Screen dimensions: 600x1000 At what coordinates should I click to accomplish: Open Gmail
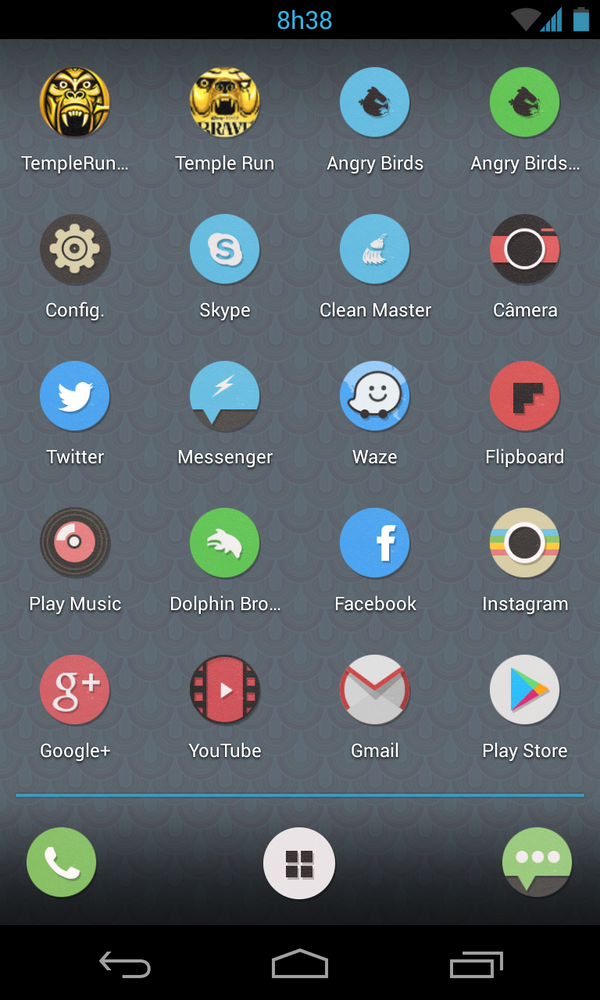click(x=375, y=691)
